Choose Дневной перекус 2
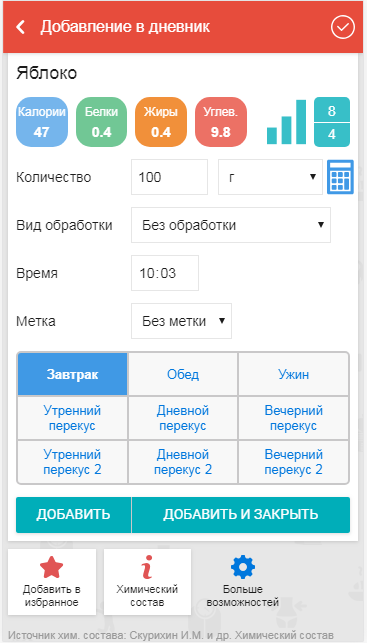The width and height of the screenshot is (367, 643). click(x=183, y=462)
